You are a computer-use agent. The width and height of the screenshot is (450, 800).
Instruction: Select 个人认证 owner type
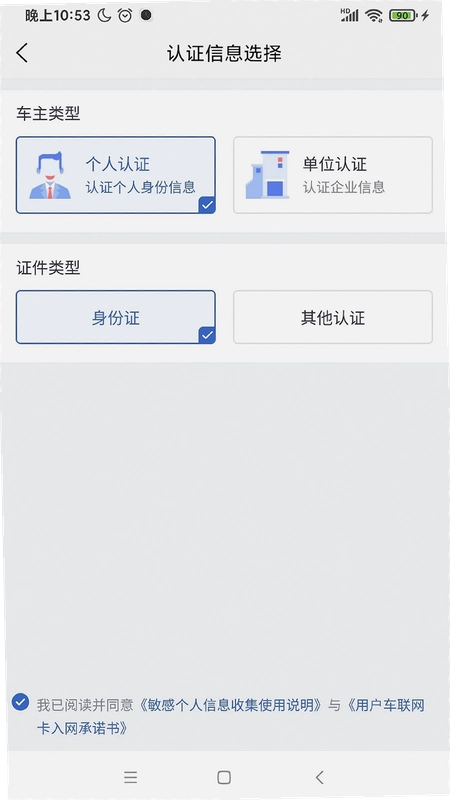coord(116,175)
